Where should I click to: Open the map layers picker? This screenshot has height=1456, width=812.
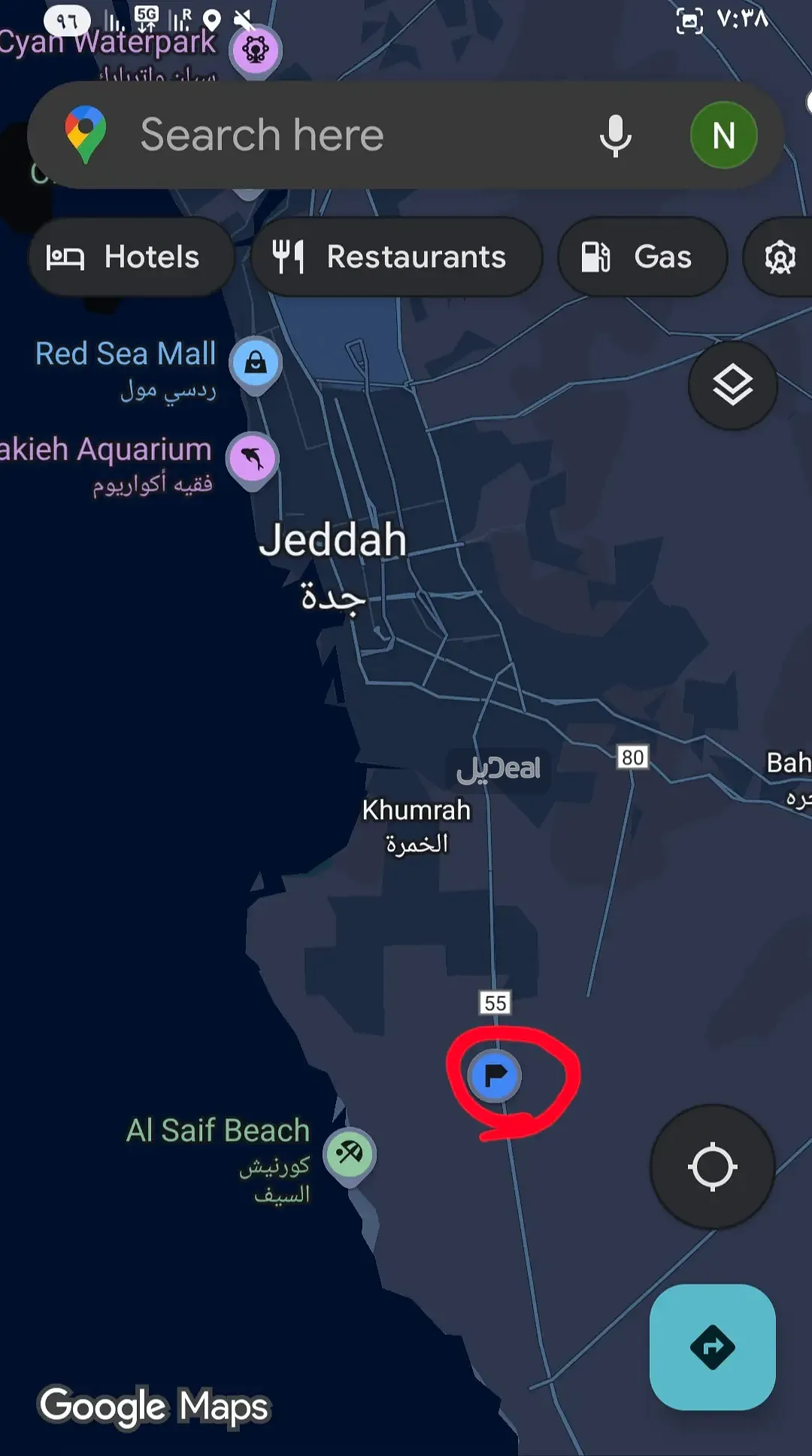pyautogui.click(x=732, y=385)
